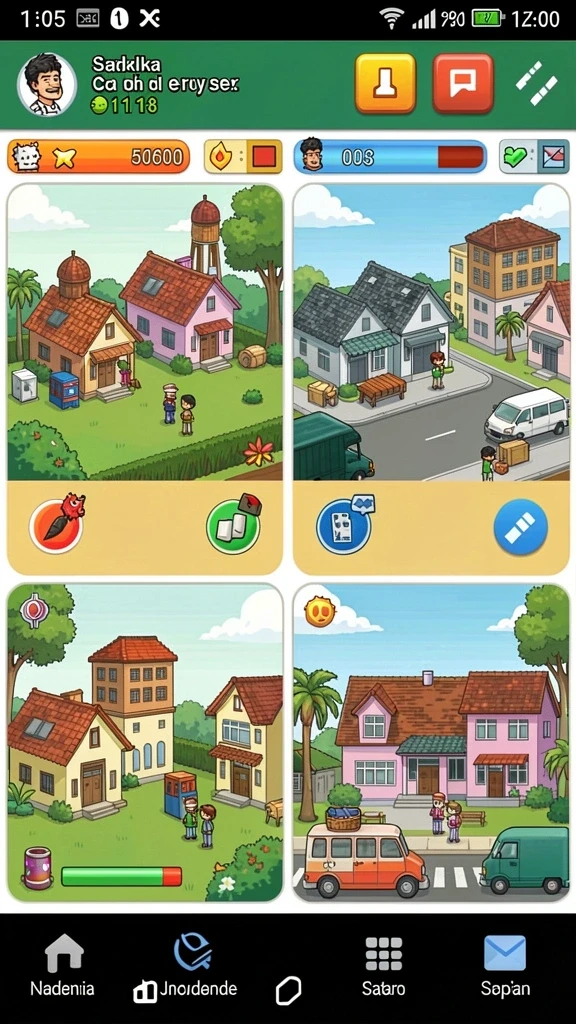Tap the blue dashes round button
The height and width of the screenshot is (1024, 576).
click(520, 527)
